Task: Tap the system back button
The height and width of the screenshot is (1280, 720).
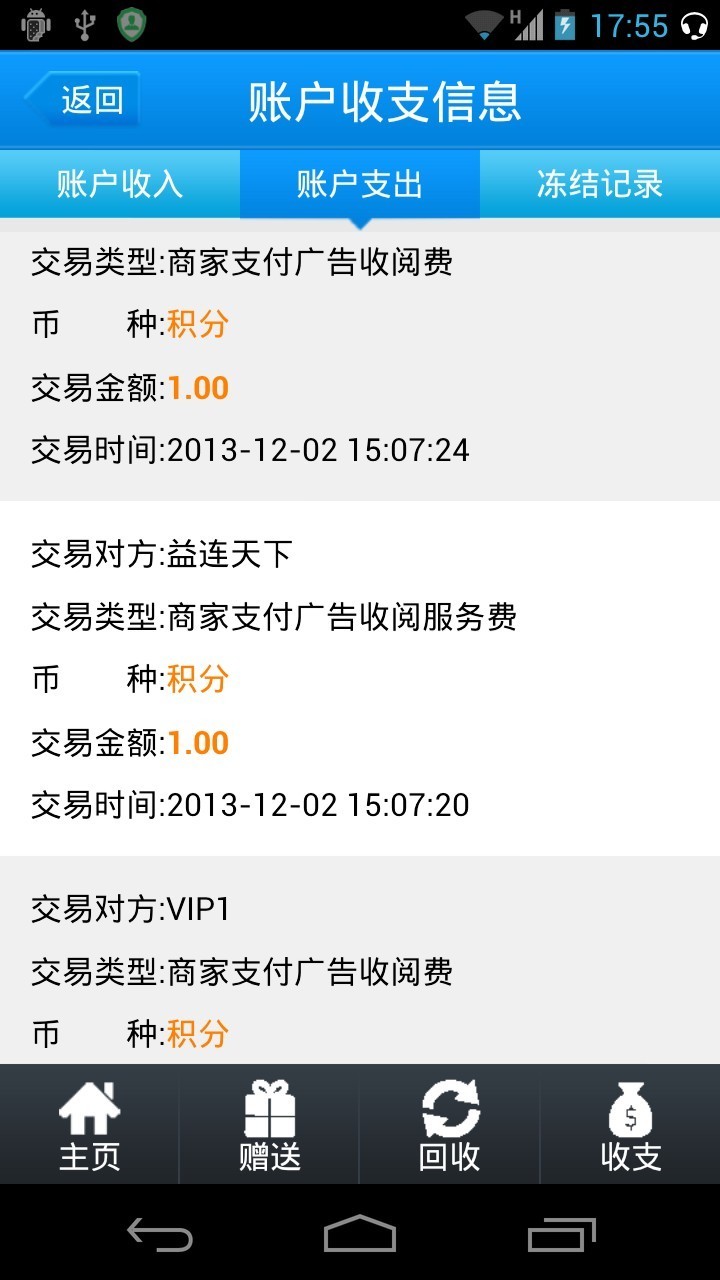Action: coord(160,1234)
